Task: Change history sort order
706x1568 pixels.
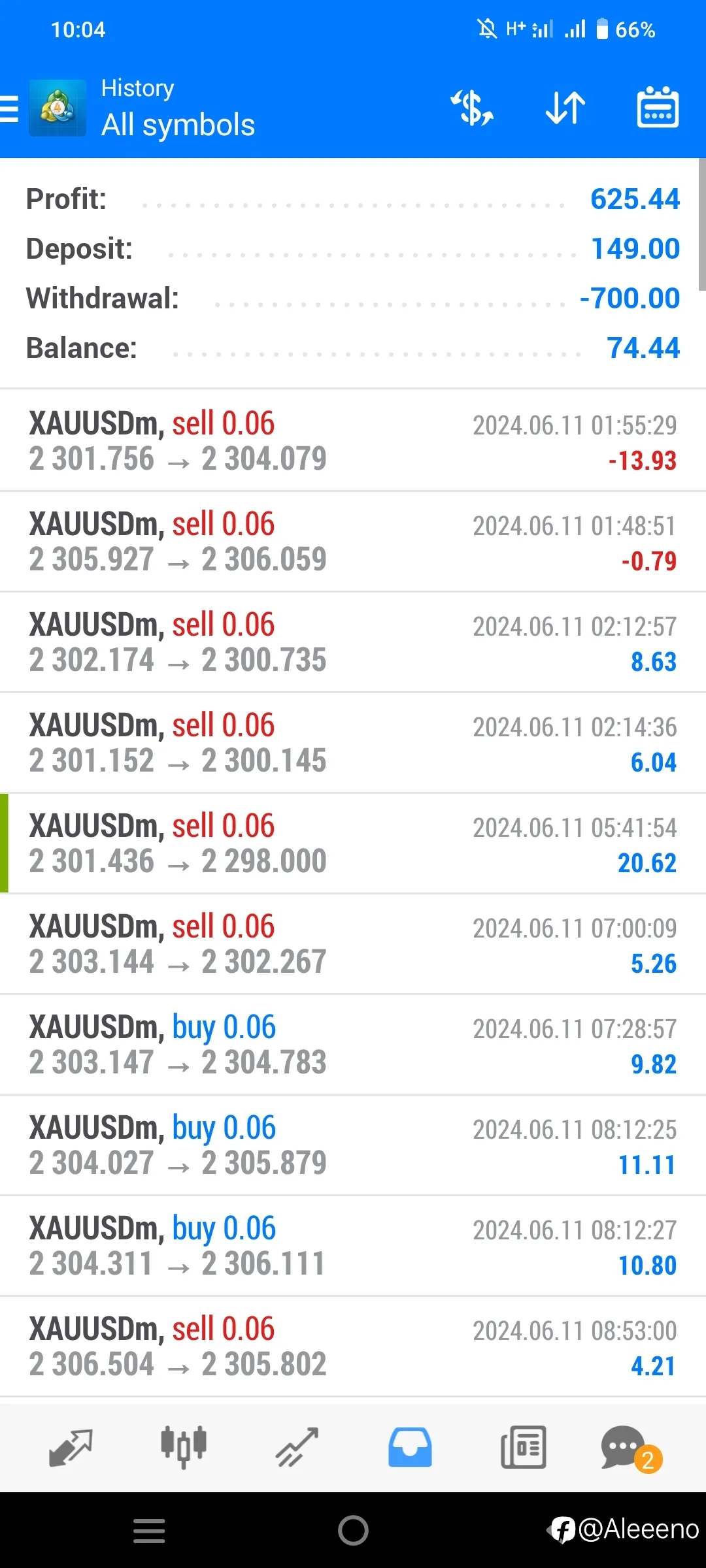Action: click(565, 108)
